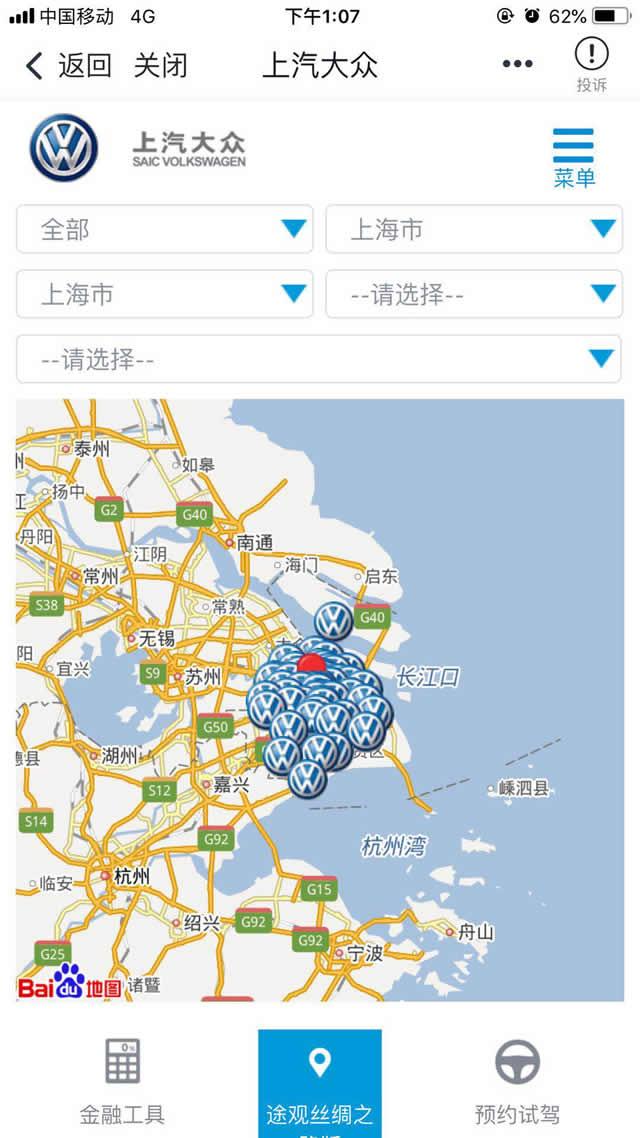Close the page with 关闭

160,66
